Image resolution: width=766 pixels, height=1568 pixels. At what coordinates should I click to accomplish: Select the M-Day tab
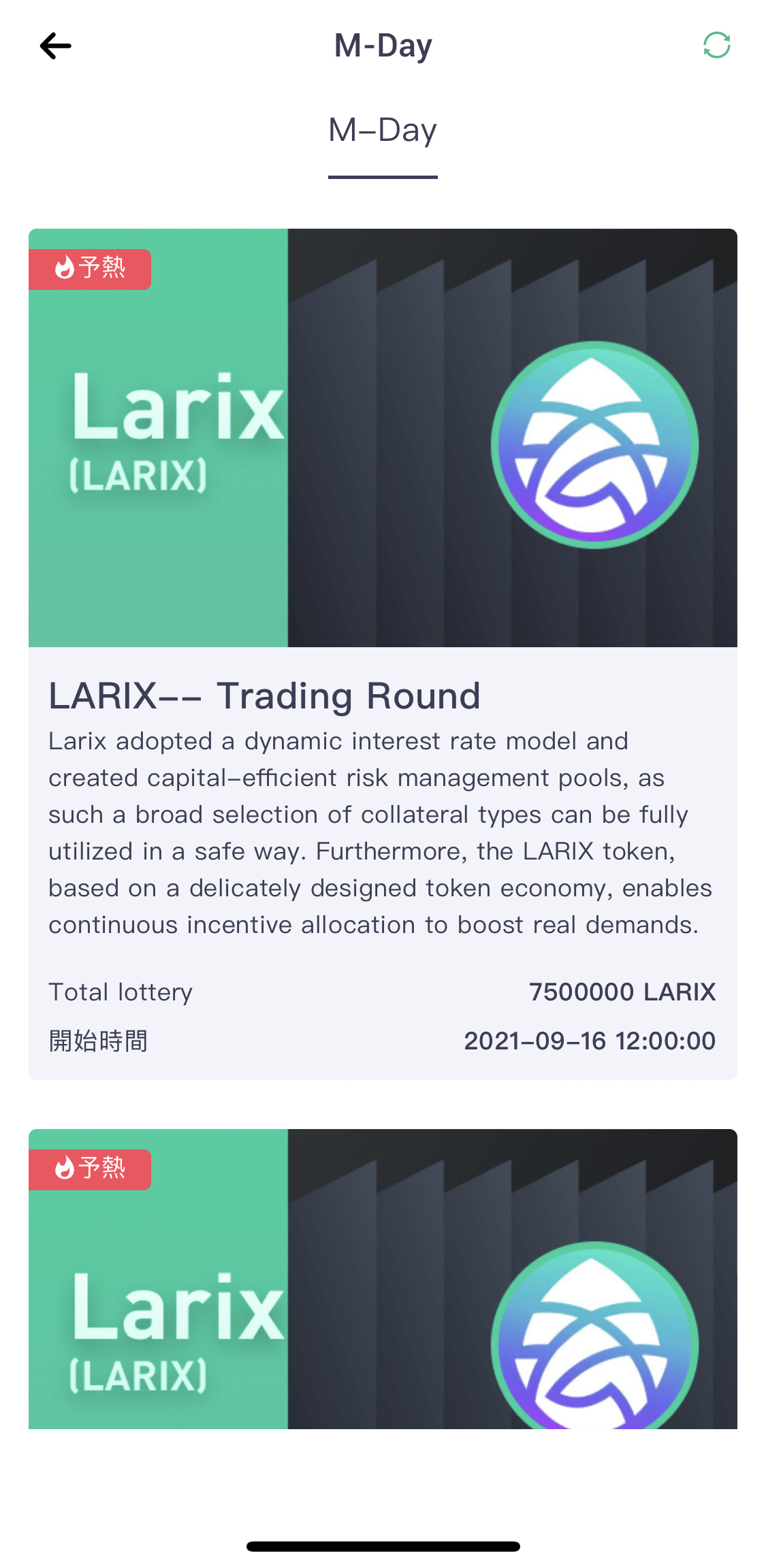click(x=383, y=131)
